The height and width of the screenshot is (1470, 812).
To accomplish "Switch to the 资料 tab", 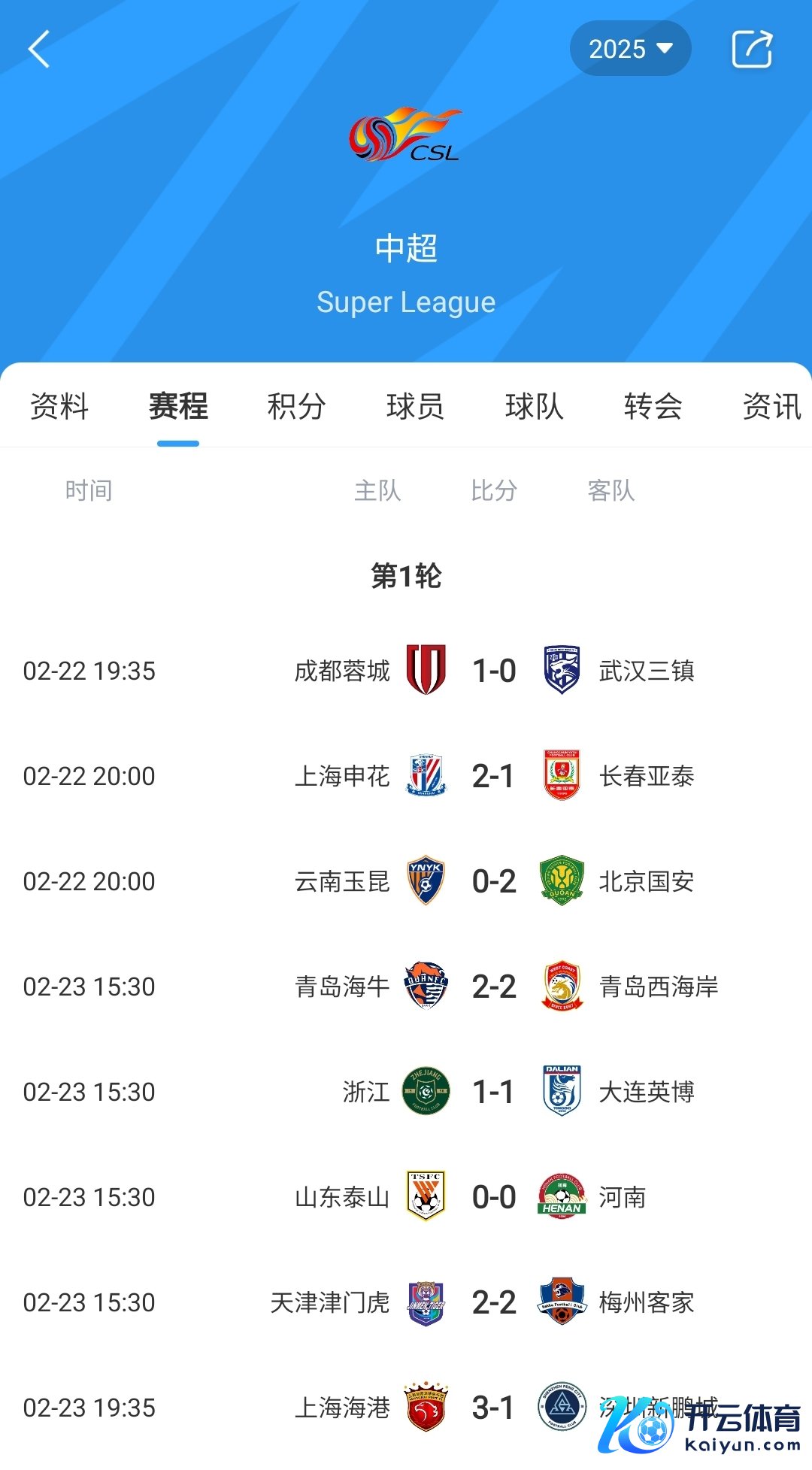I will [59, 407].
